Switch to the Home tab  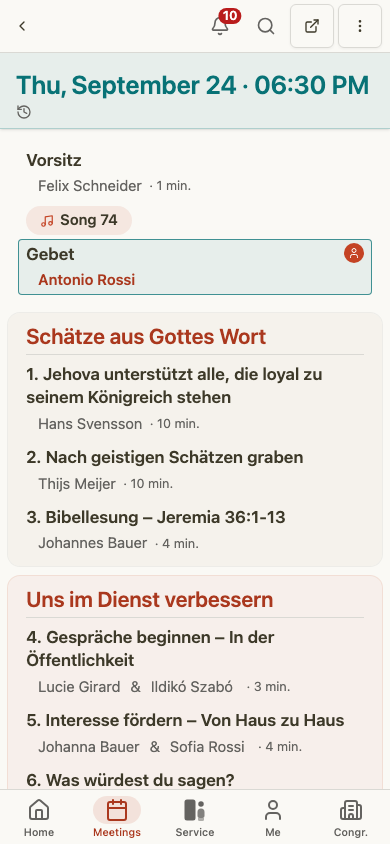point(39,817)
